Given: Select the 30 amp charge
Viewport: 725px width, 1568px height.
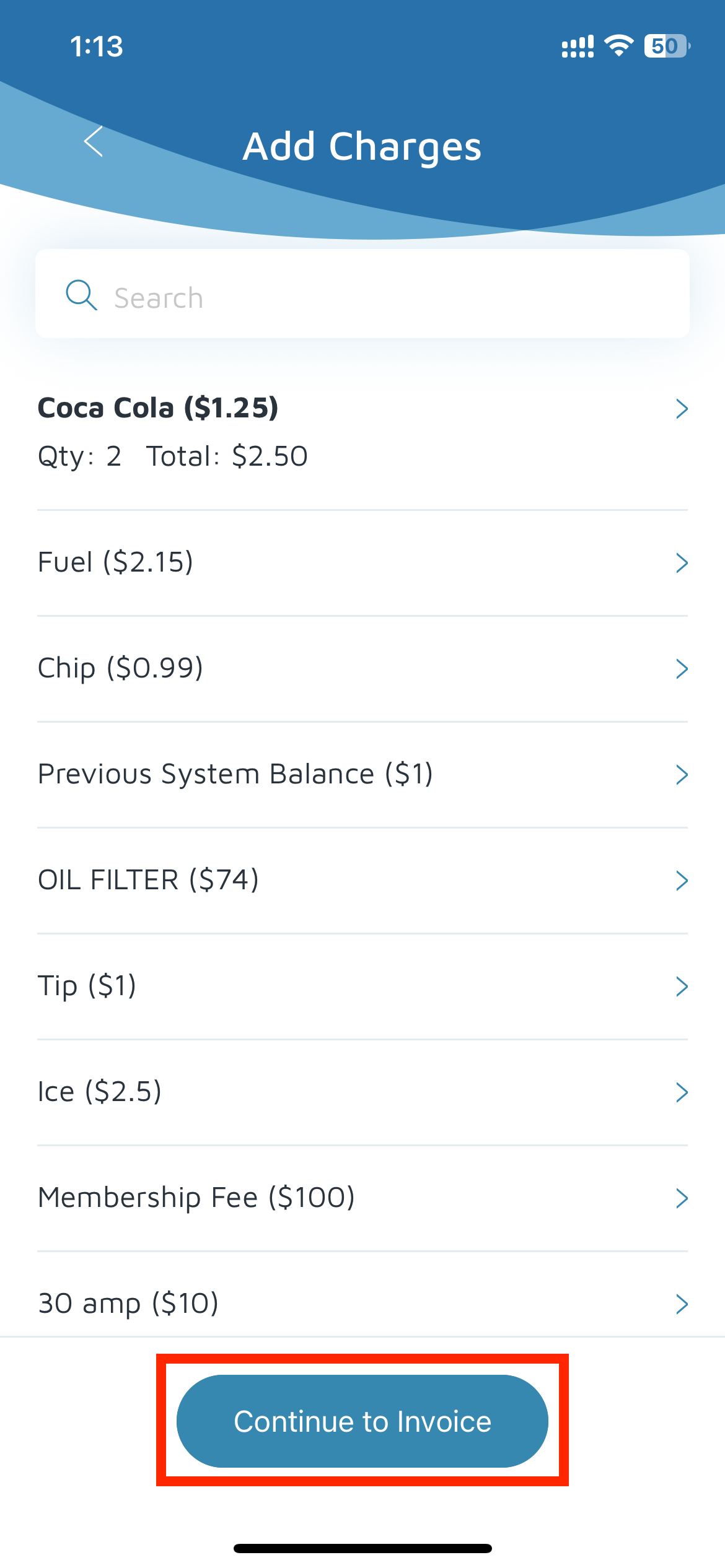Looking at the screenshot, I should (x=362, y=1303).
